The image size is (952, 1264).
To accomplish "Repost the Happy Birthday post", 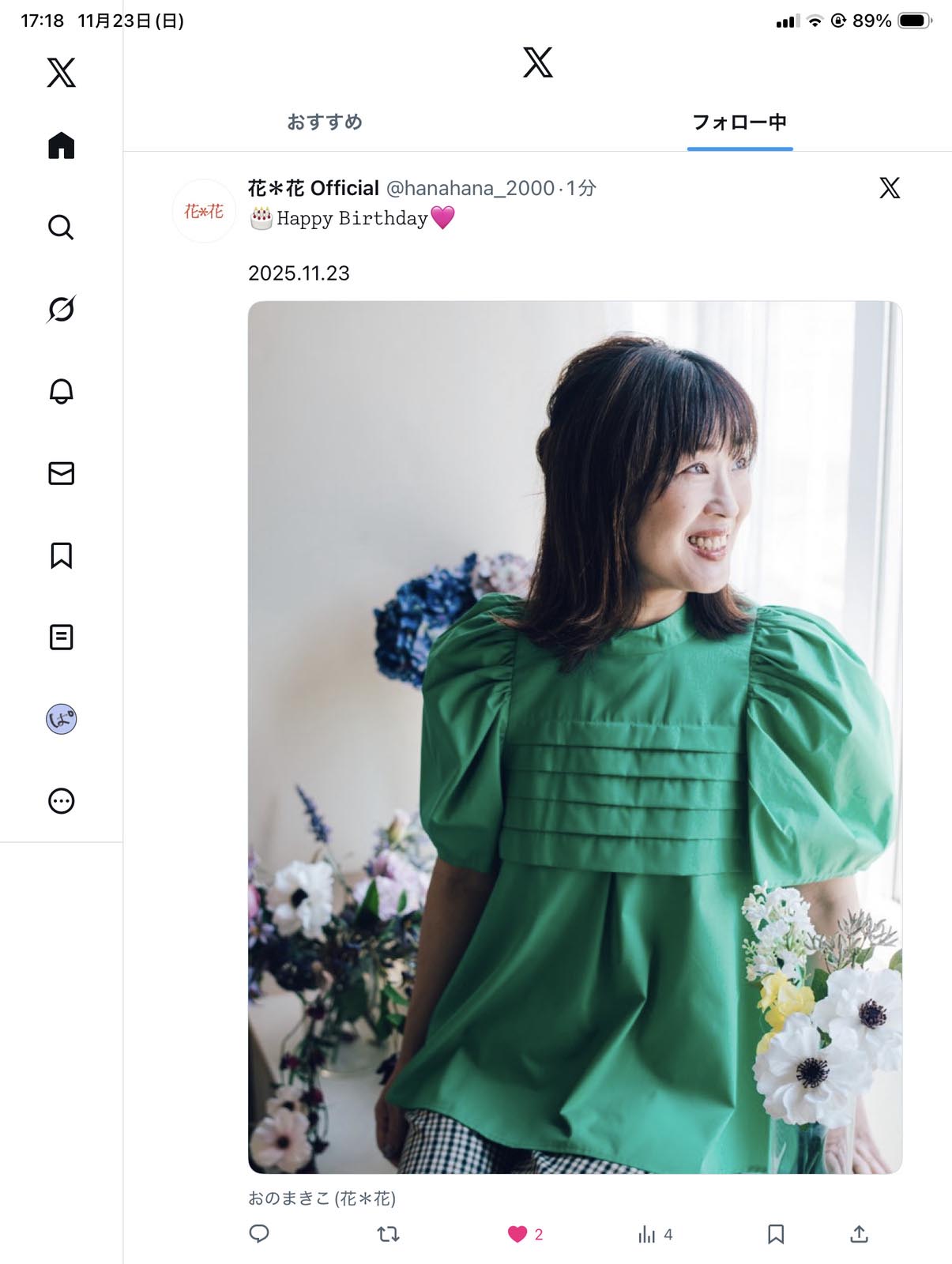I will tap(388, 1234).
